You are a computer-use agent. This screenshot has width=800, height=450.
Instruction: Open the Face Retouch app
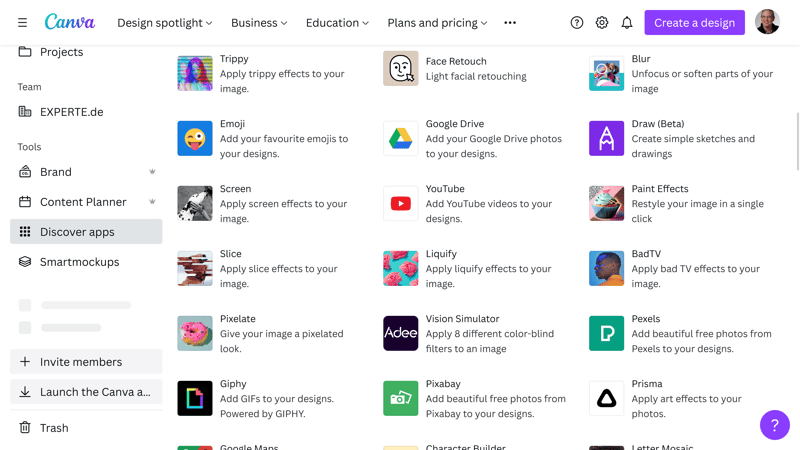456,61
